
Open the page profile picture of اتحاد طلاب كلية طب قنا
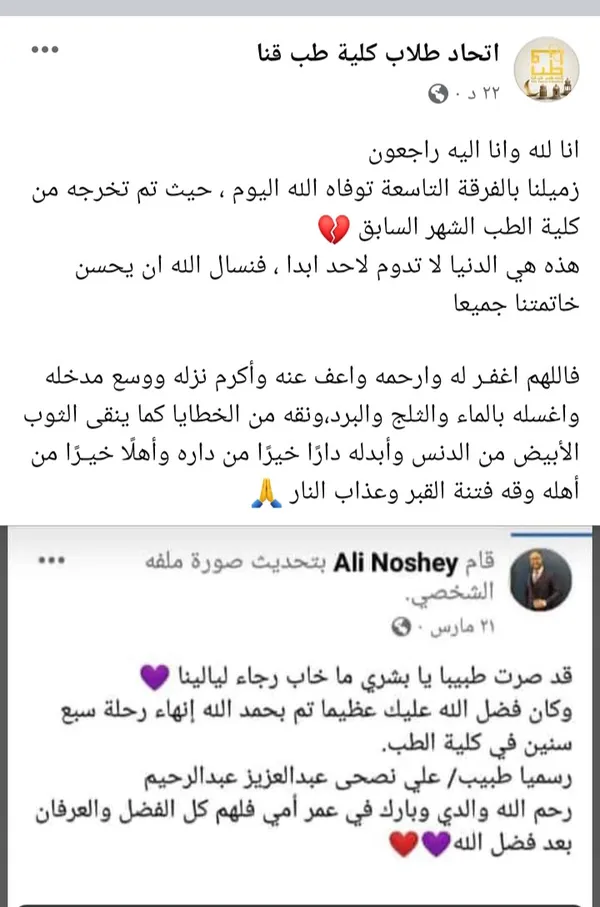545,70
